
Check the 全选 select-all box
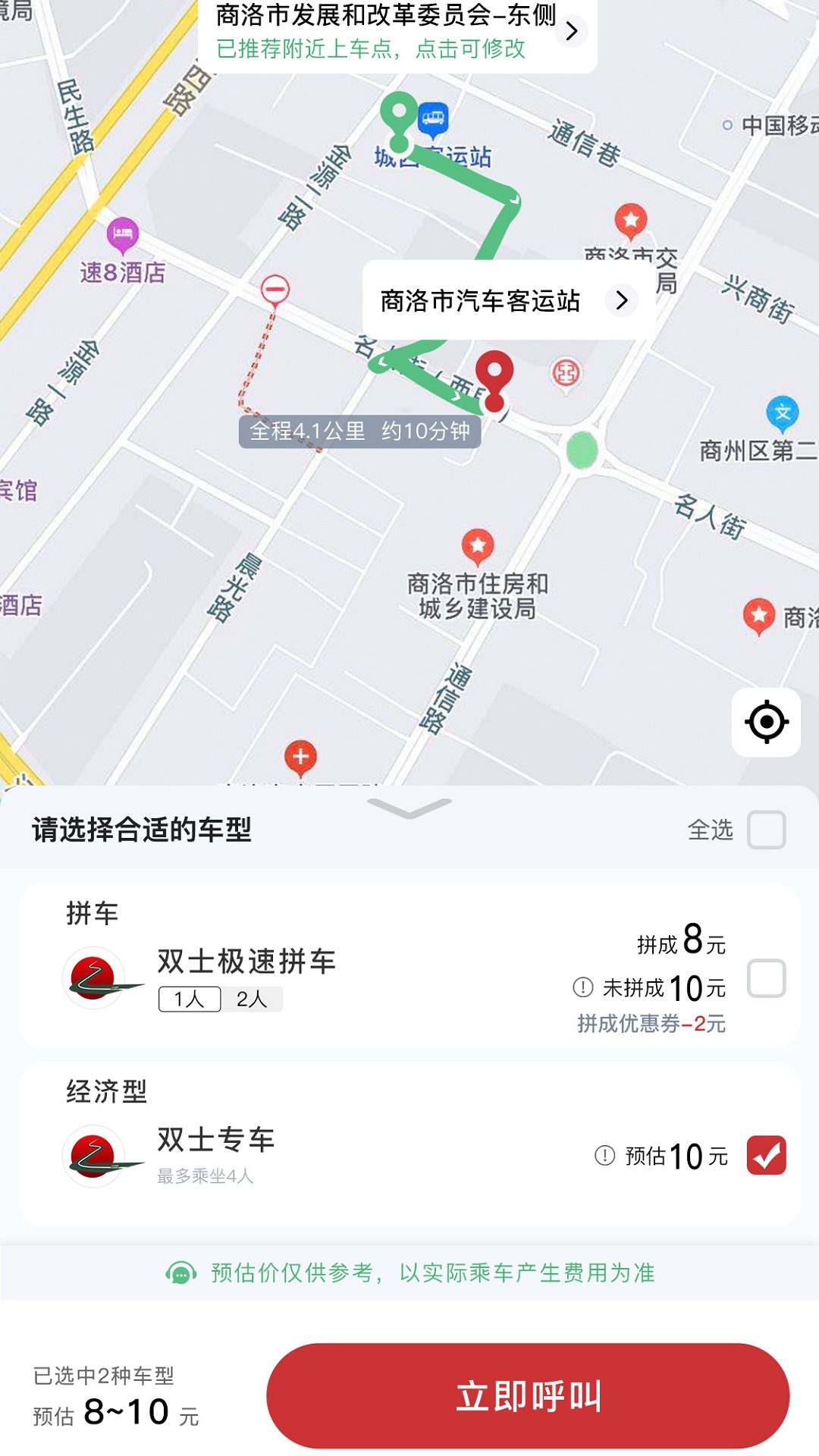[x=766, y=830]
